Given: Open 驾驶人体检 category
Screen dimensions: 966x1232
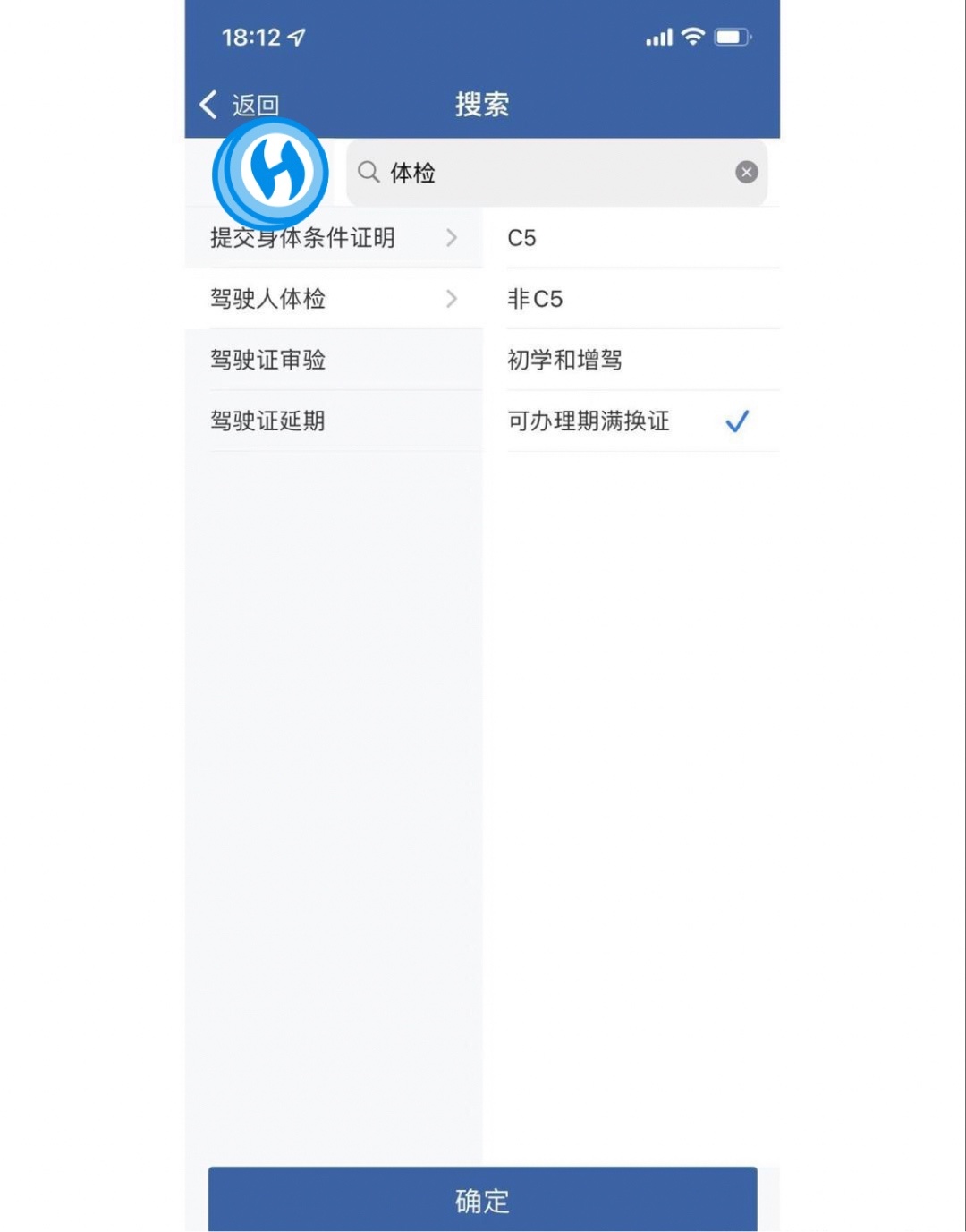Looking at the screenshot, I should click(x=333, y=299).
